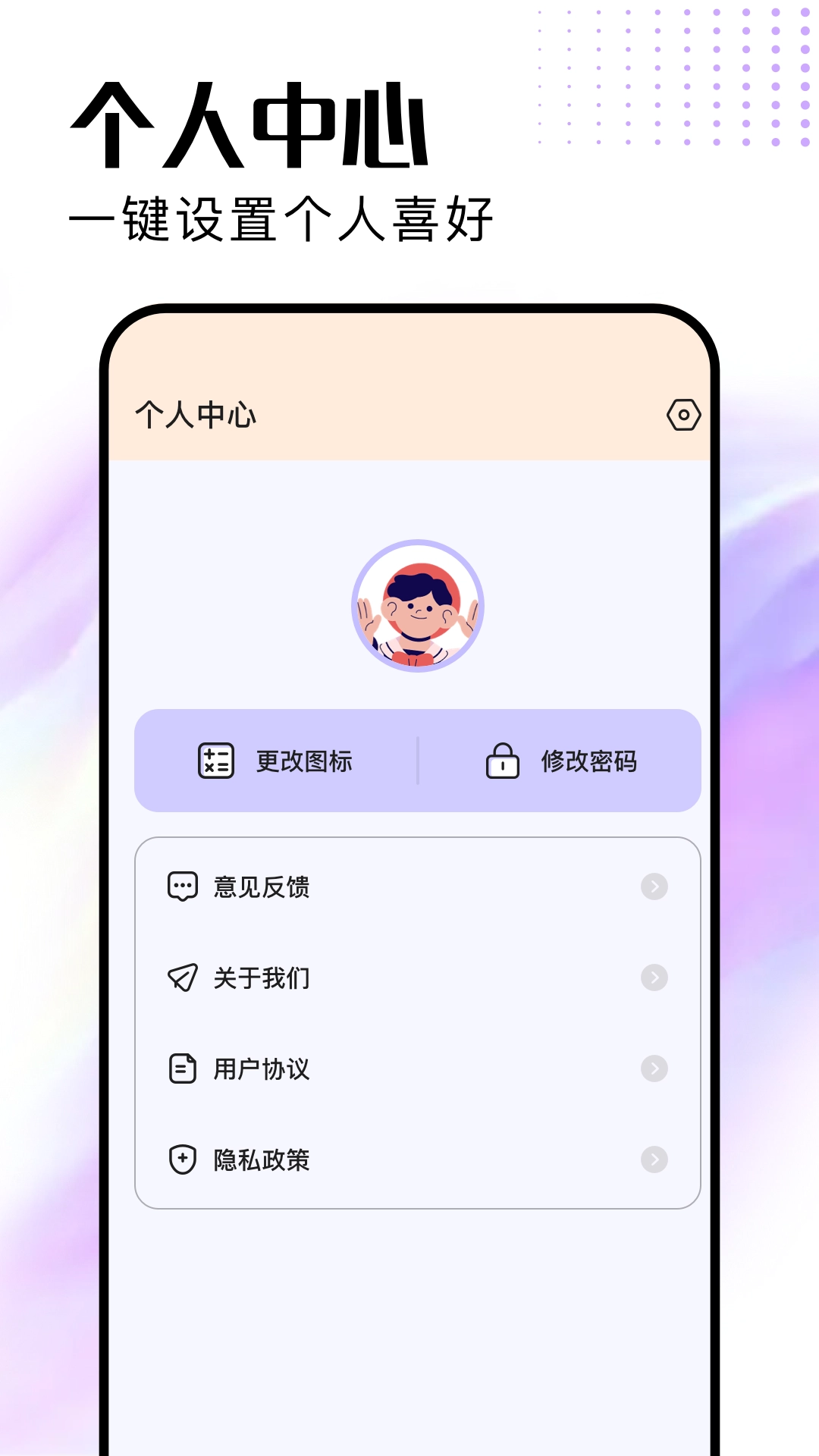Click the grid icon beside 更改图标
819x1456 pixels.
(x=215, y=762)
